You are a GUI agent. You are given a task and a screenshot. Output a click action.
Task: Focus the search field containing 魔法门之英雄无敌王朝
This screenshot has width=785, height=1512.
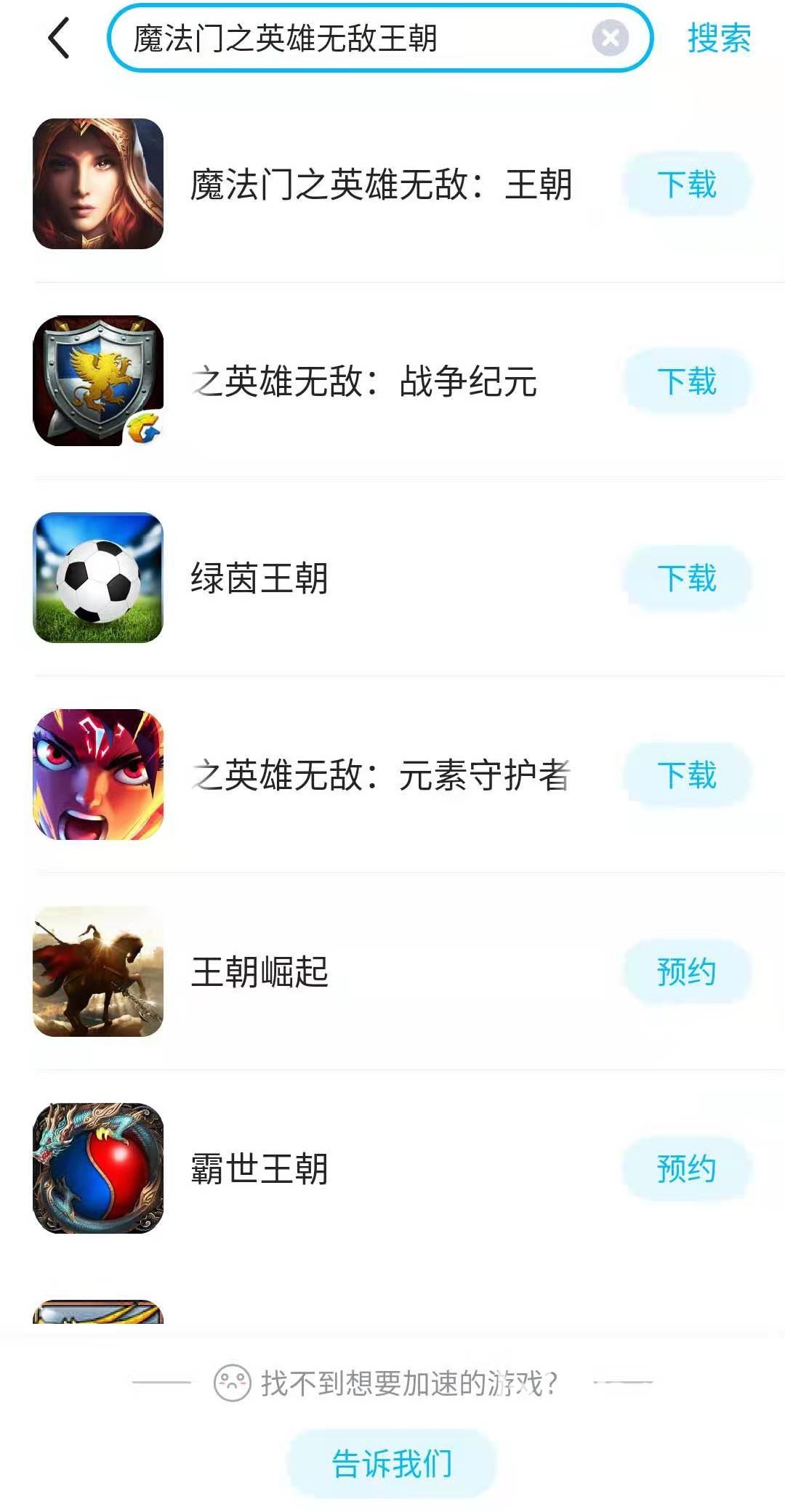click(x=356, y=39)
